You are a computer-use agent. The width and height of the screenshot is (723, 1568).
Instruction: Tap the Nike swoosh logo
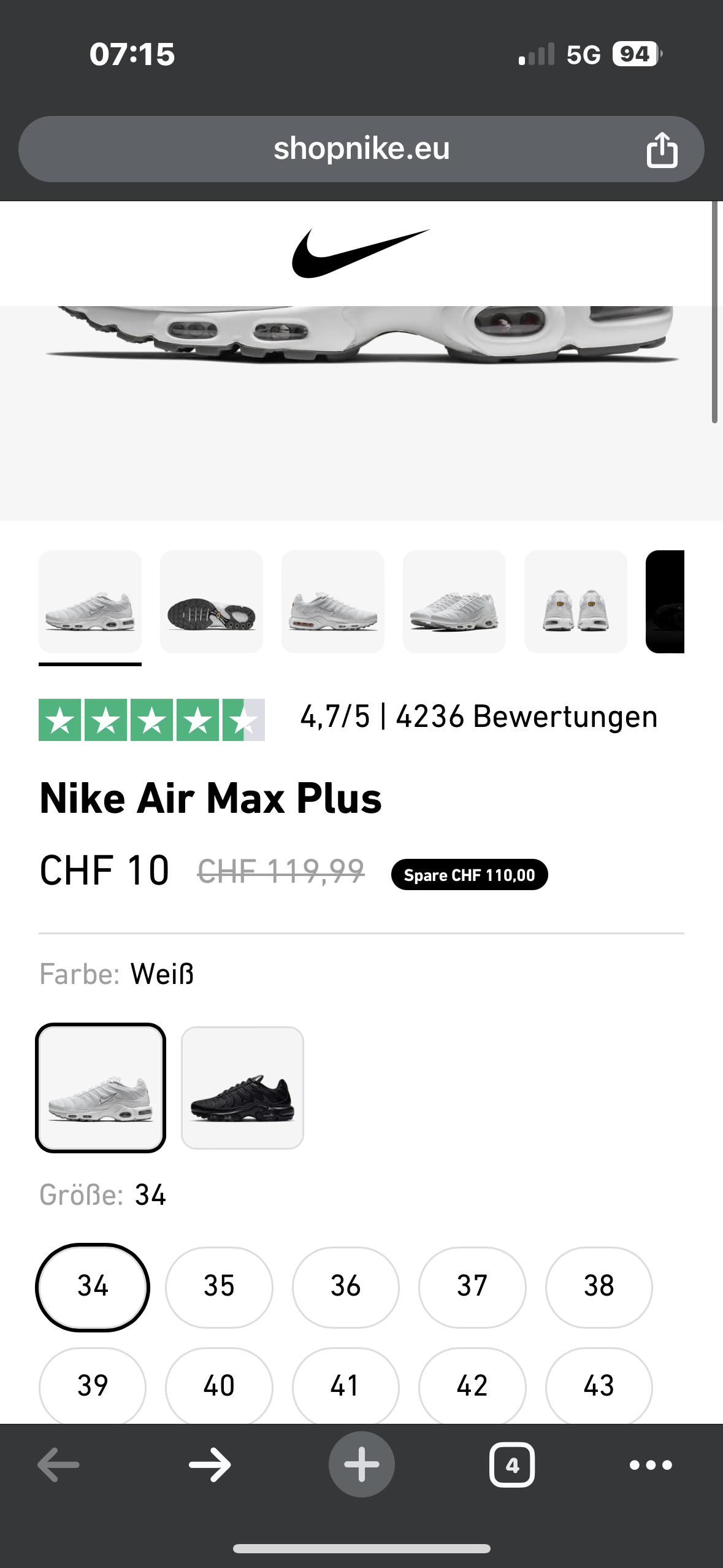361,253
